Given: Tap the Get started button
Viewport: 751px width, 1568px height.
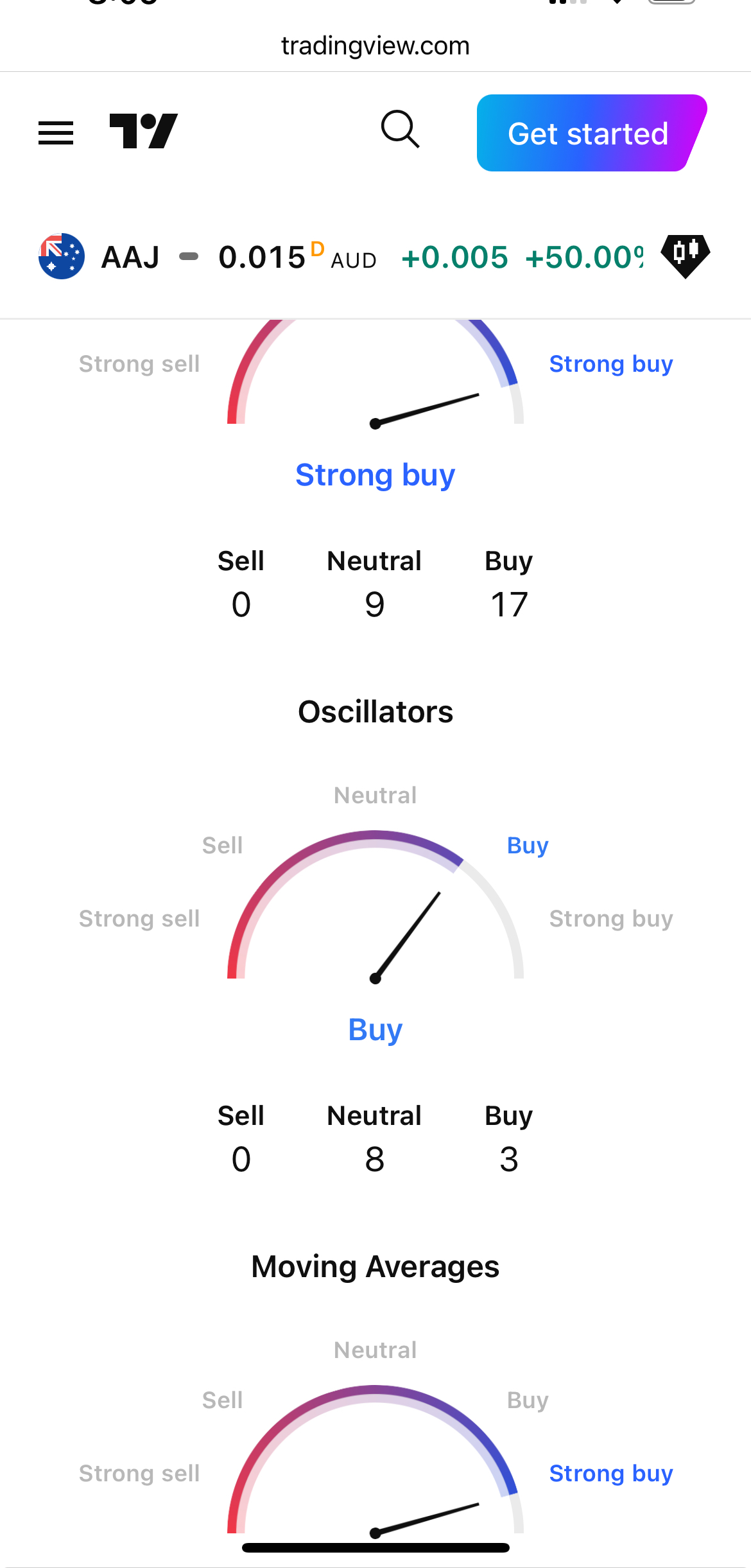Looking at the screenshot, I should [x=591, y=133].
